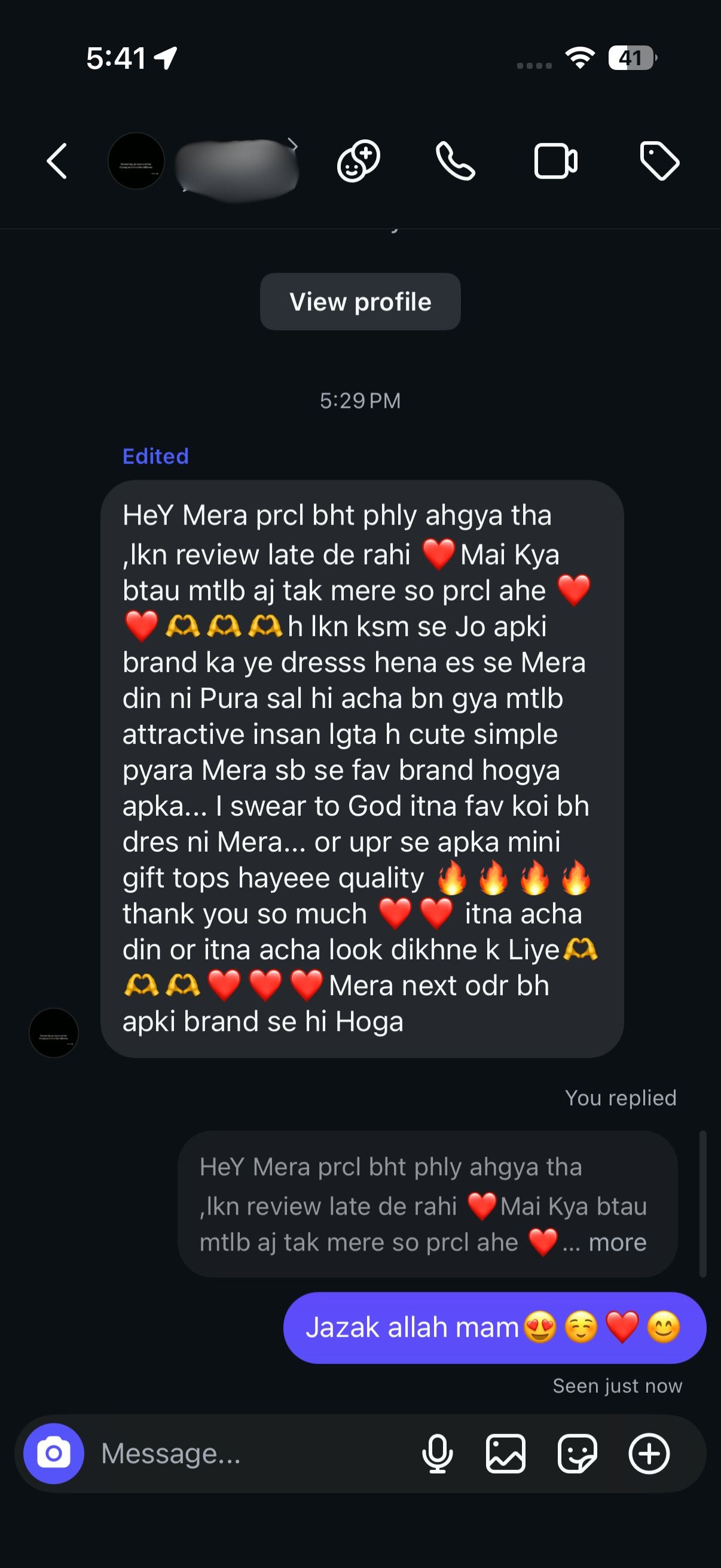This screenshot has height=1568, width=721.
Task: Open the label tag icon
Action: point(659,161)
